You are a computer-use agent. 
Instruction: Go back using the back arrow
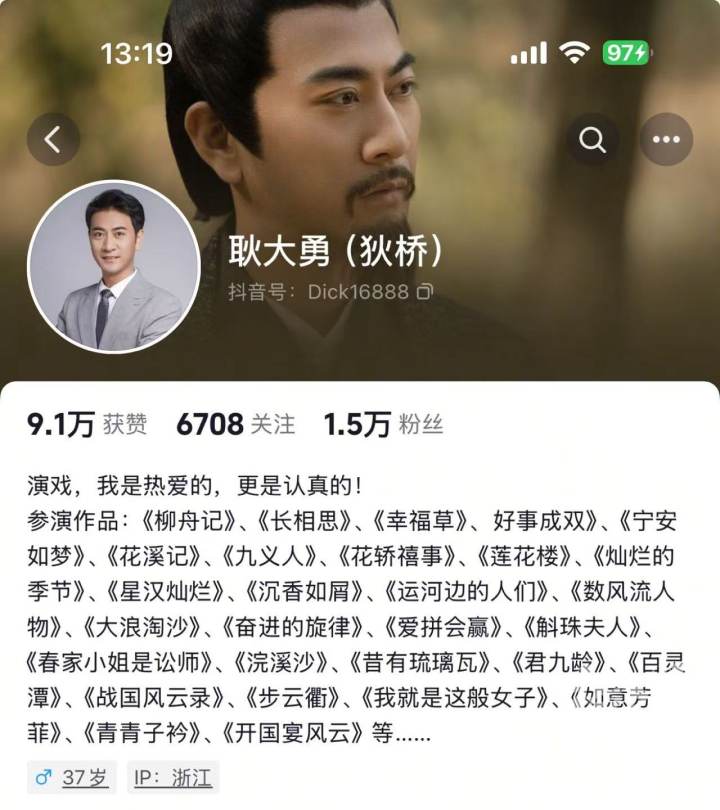53,139
